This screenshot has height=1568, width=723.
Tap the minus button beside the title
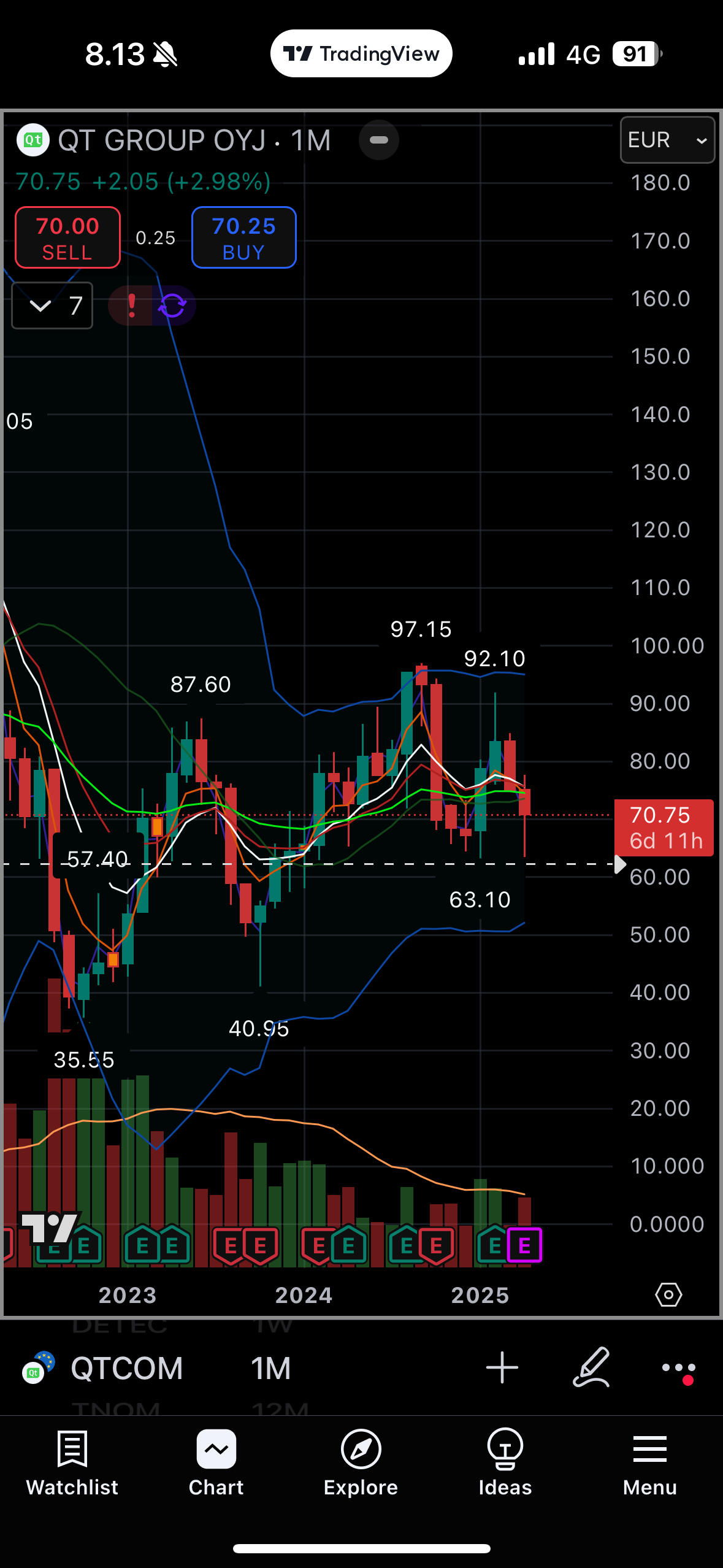[379, 140]
